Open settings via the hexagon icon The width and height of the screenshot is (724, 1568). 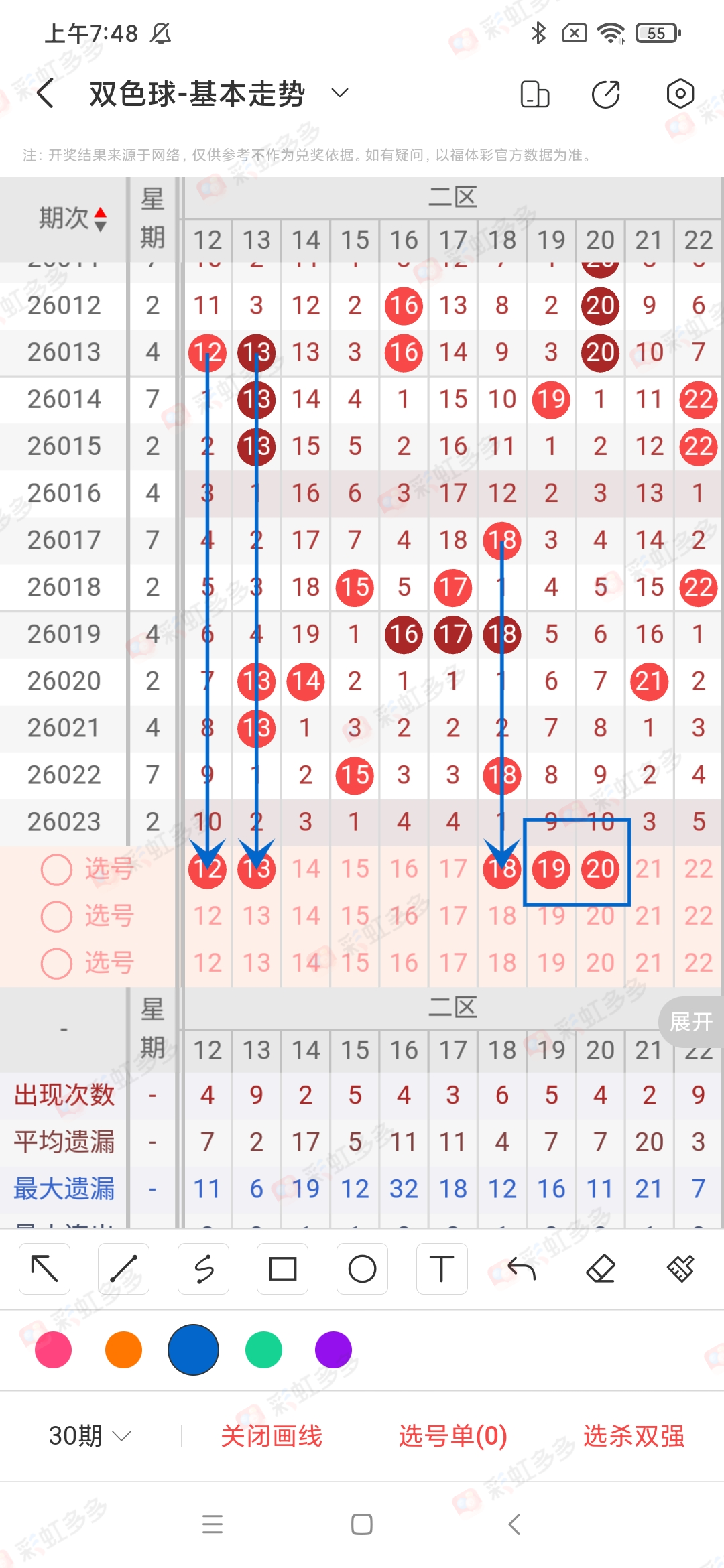tap(680, 94)
